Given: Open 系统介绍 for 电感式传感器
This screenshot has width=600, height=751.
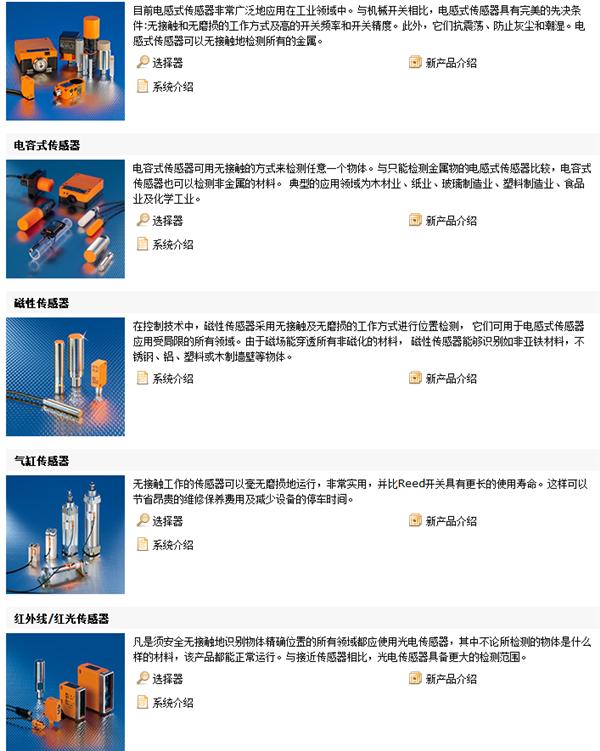Looking at the screenshot, I should point(172,87).
